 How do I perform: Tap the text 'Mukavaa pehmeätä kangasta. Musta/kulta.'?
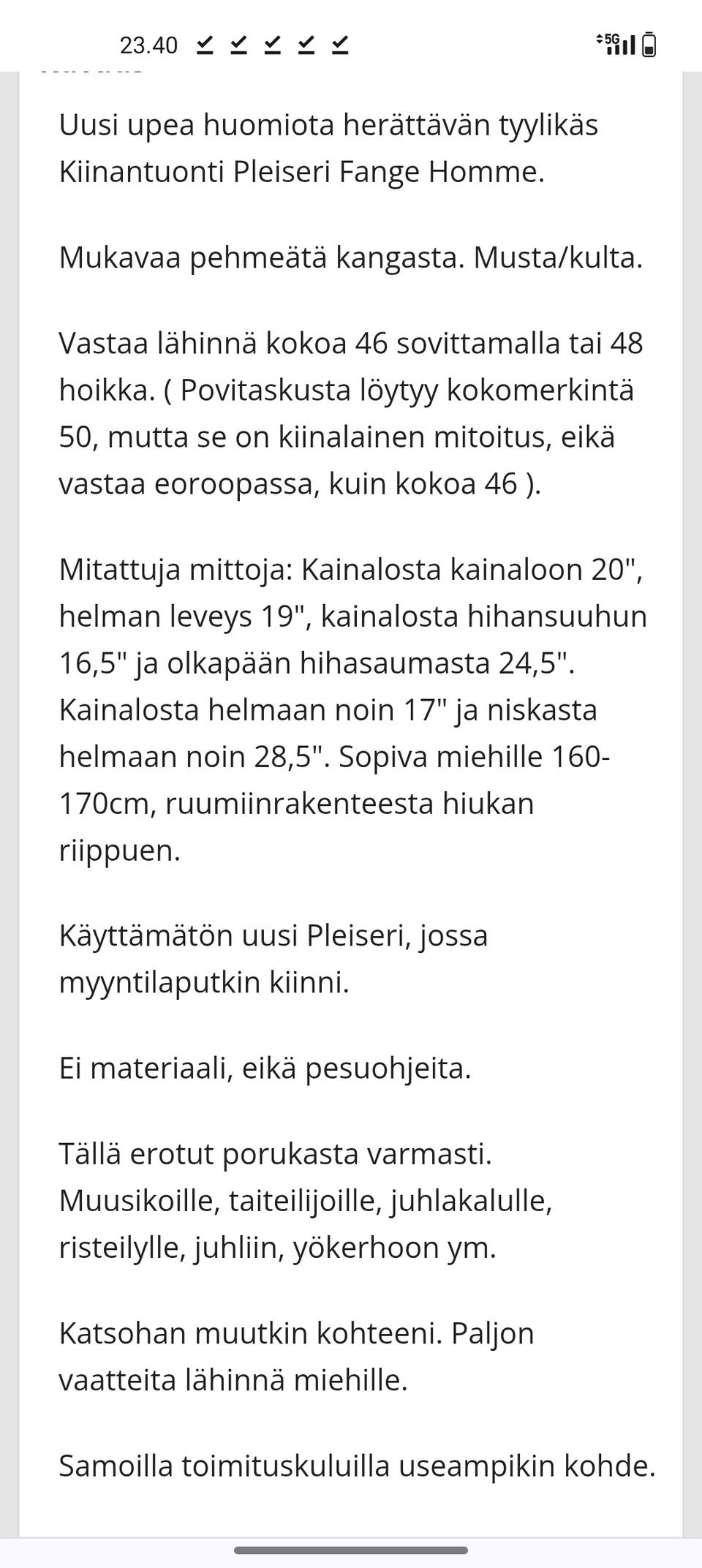tap(351, 258)
